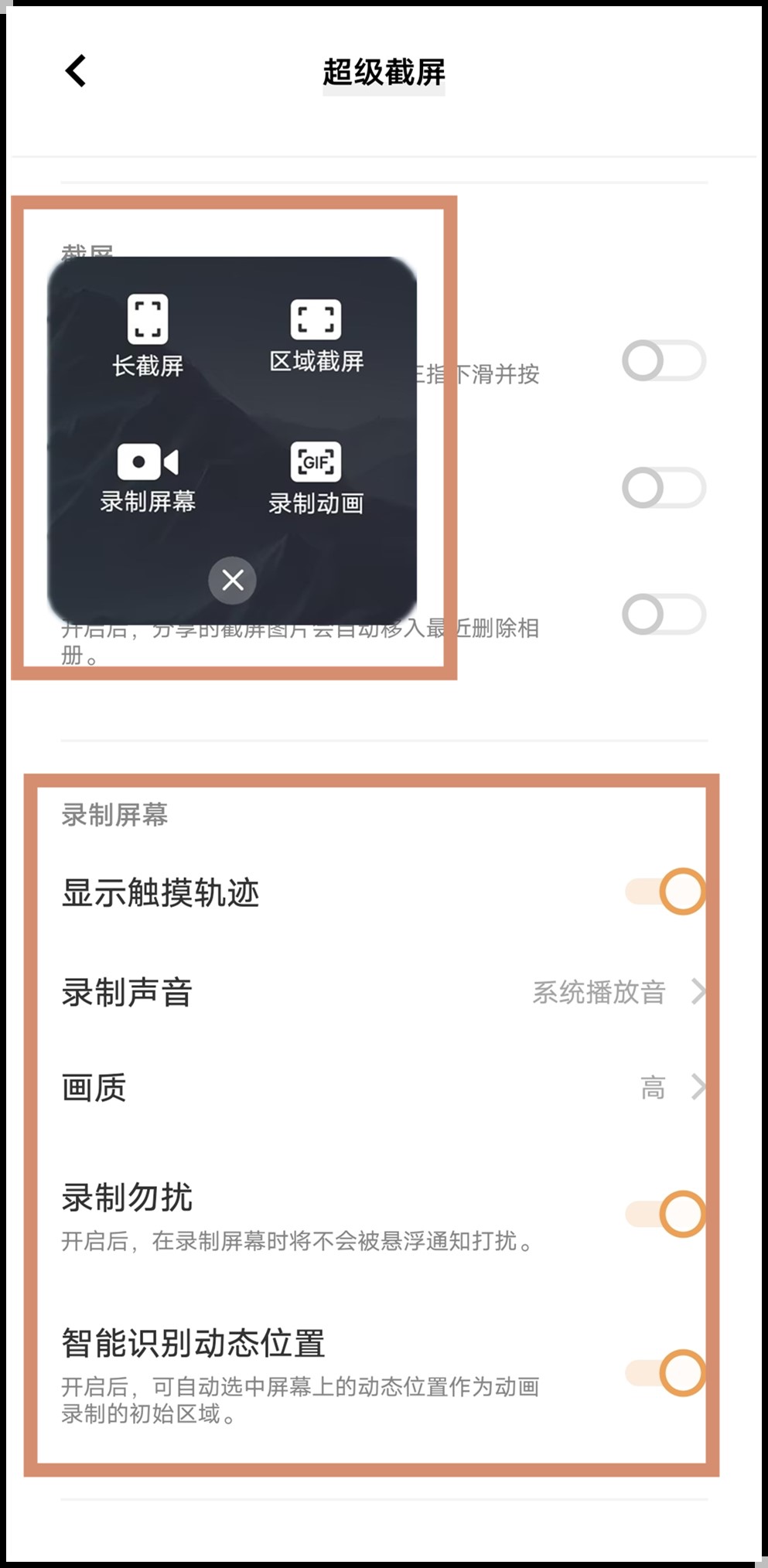Turn off 显示触摸轨迹 switch
768x1568 pixels.
click(x=665, y=891)
